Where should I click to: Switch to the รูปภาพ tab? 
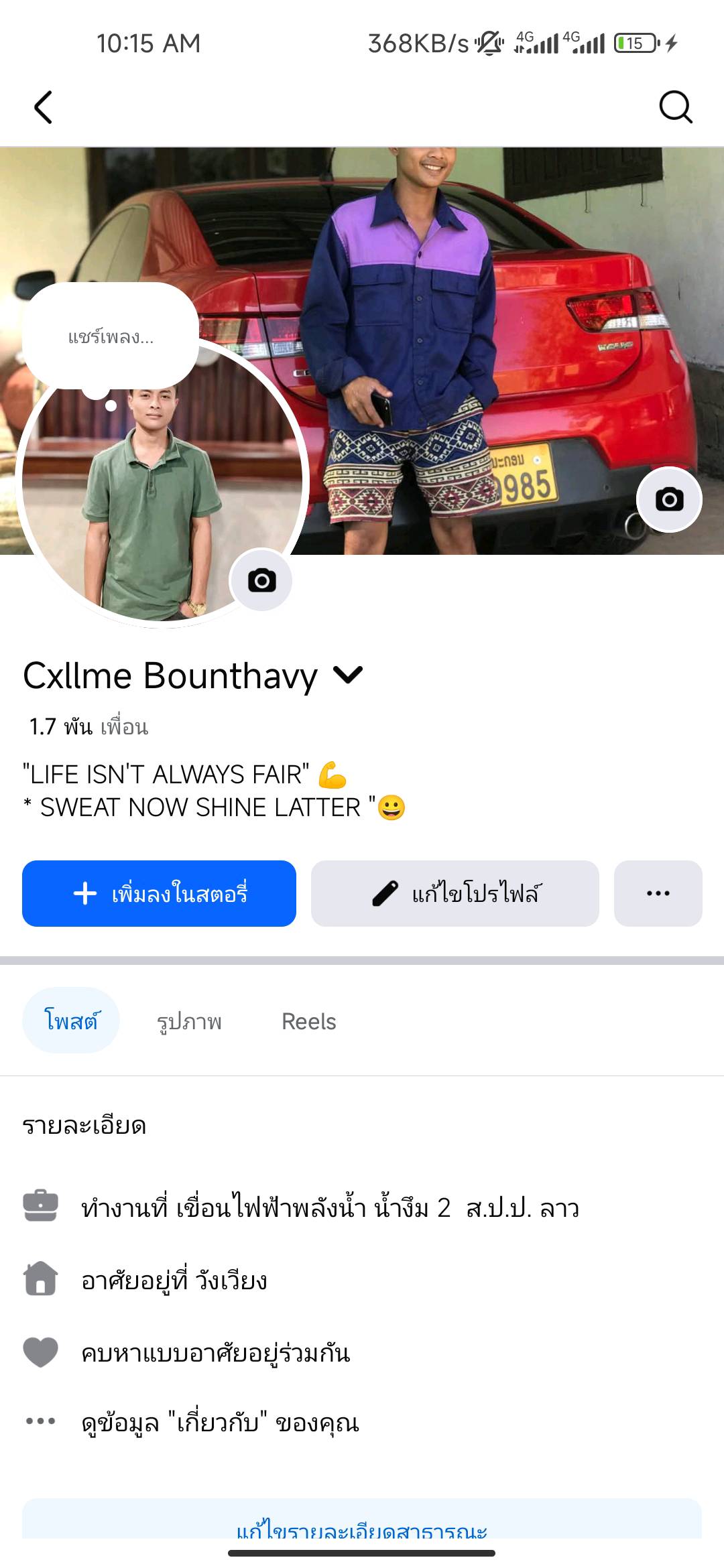click(189, 1021)
